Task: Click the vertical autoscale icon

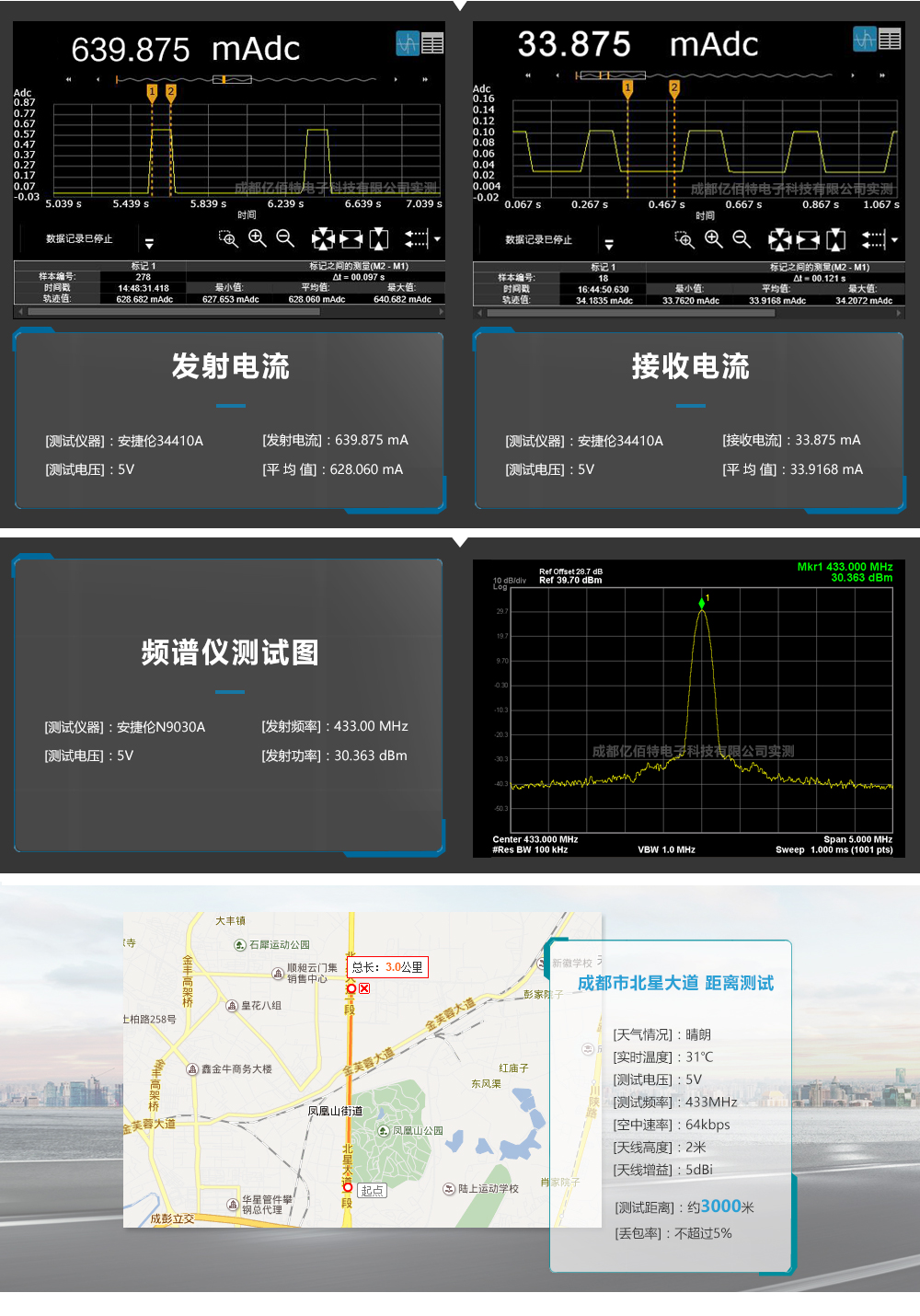Action: pyautogui.click(x=379, y=238)
